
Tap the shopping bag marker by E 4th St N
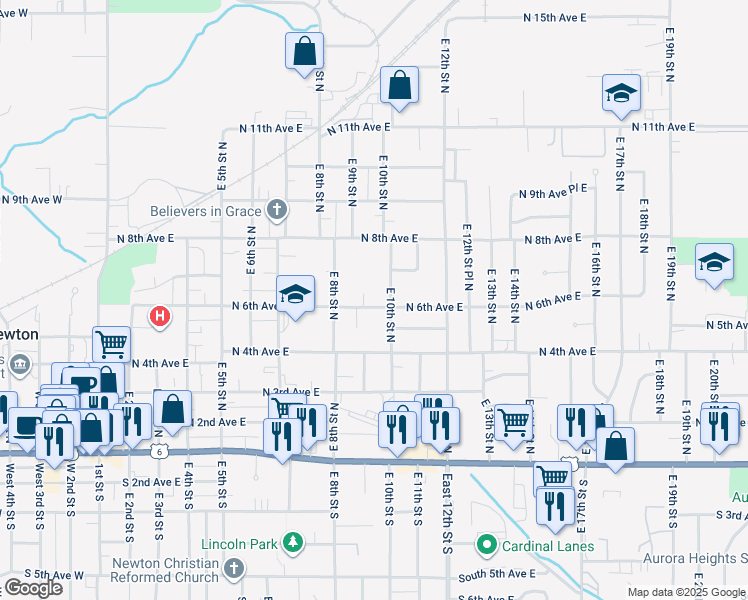pyautogui.click(x=172, y=410)
